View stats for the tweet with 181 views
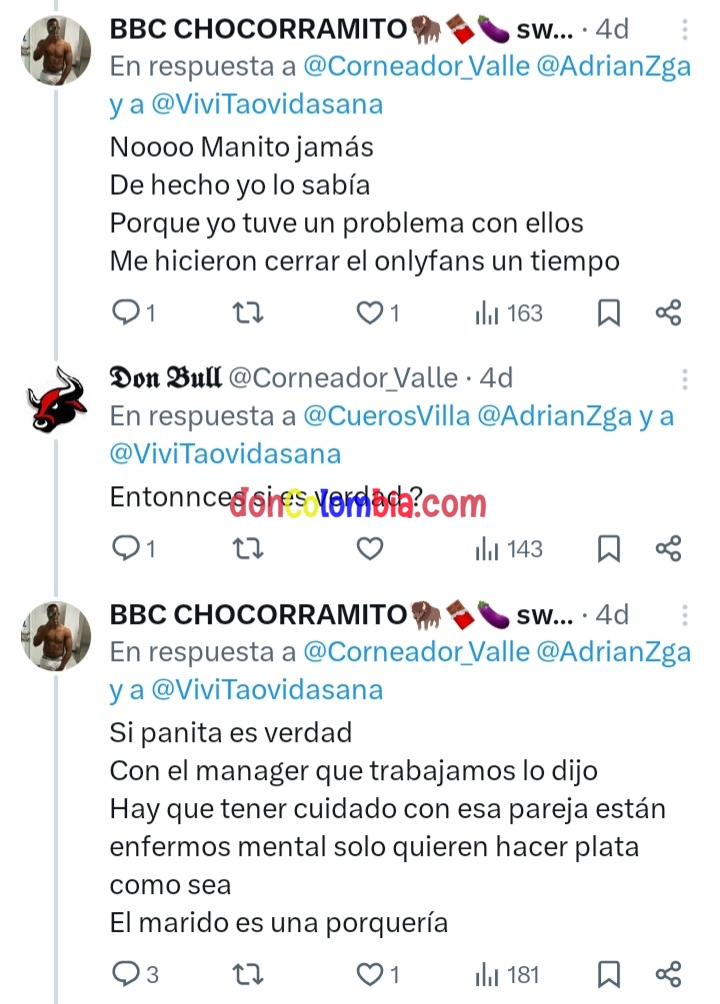The image size is (720, 1004). [x=509, y=973]
